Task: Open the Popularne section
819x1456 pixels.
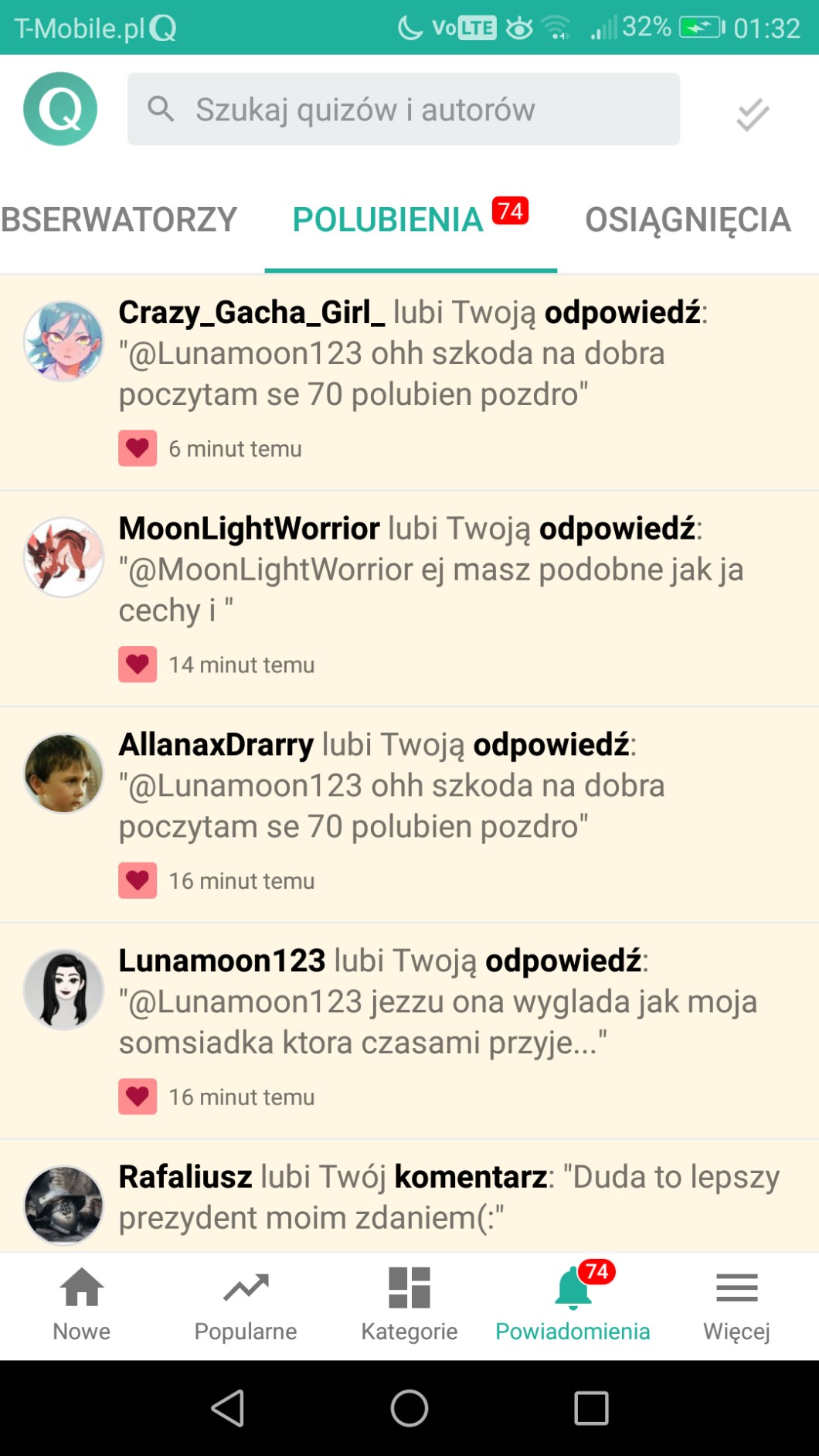Action: (x=246, y=1305)
